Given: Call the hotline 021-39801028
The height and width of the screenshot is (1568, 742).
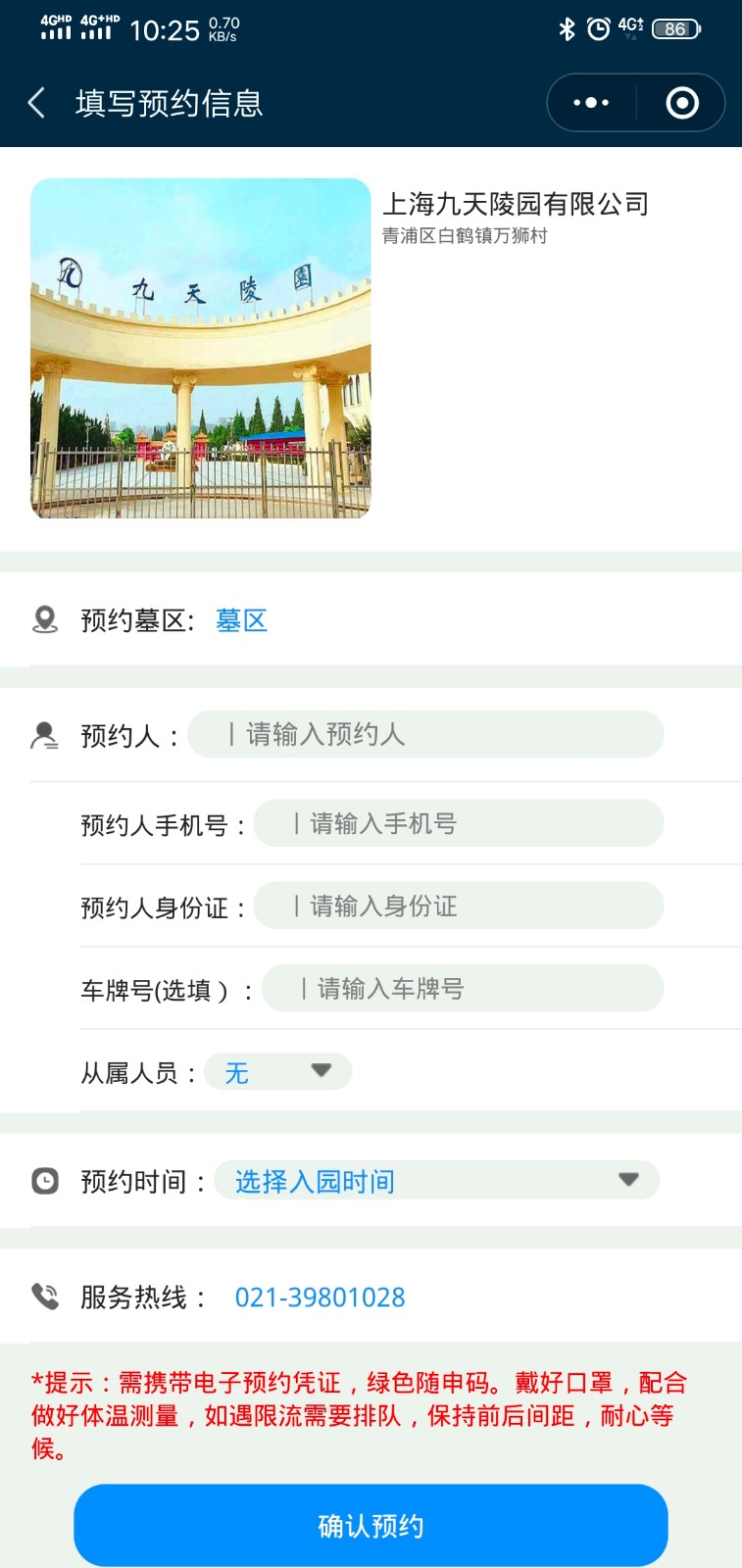Looking at the screenshot, I should (320, 1298).
